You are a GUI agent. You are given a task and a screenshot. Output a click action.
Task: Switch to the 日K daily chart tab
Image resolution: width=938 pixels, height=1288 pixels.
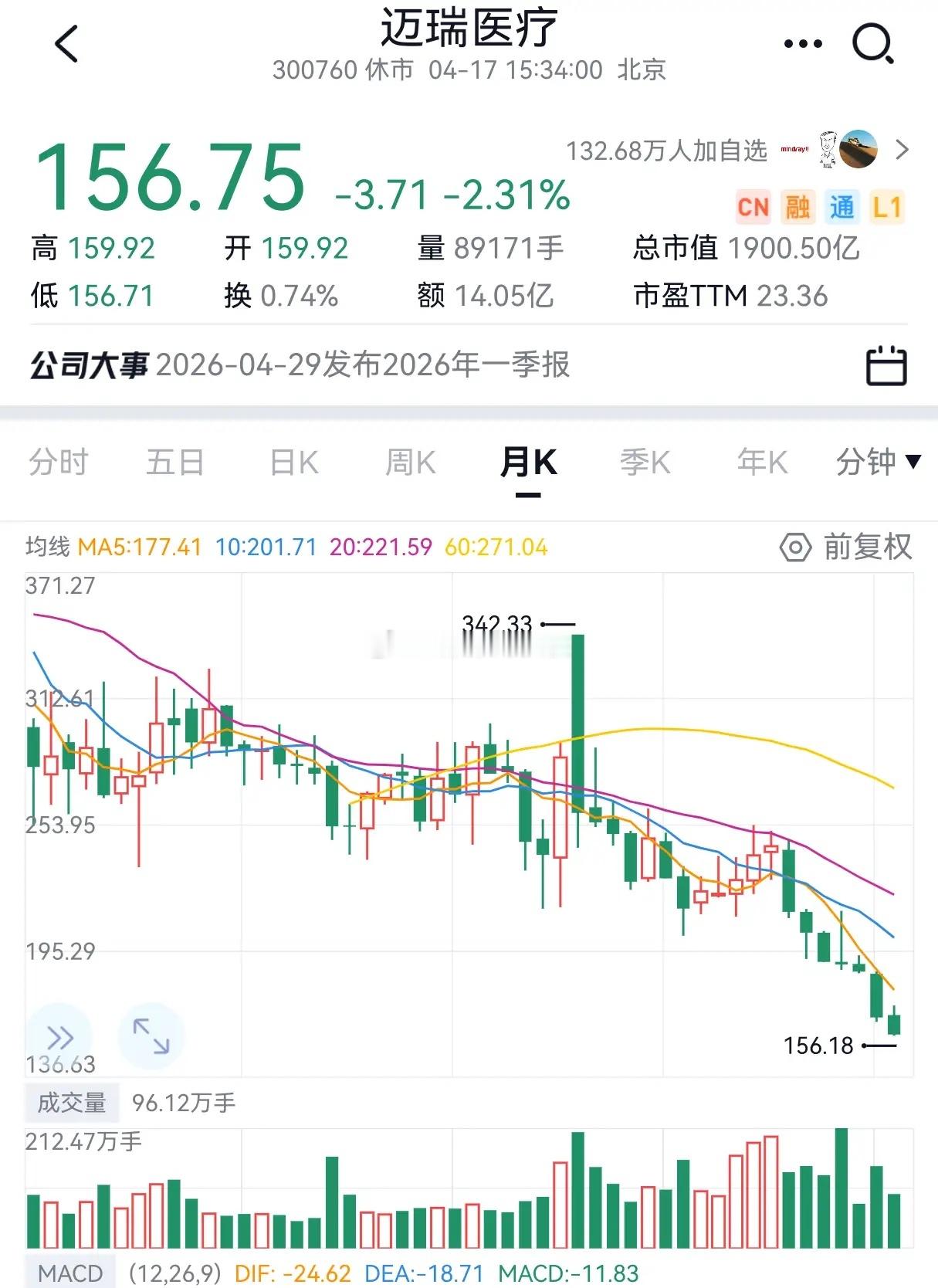click(x=293, y=461)
